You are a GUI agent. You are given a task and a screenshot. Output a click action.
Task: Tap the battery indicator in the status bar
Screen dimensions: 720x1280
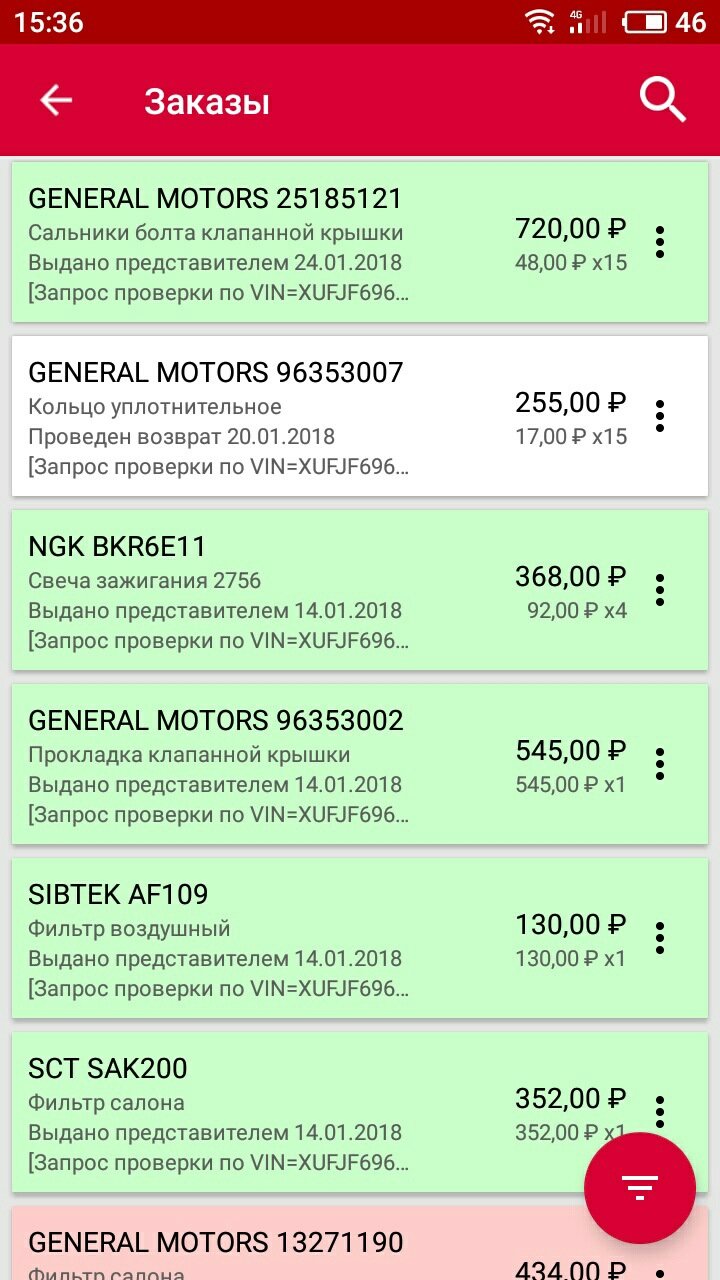click(646, 21)
